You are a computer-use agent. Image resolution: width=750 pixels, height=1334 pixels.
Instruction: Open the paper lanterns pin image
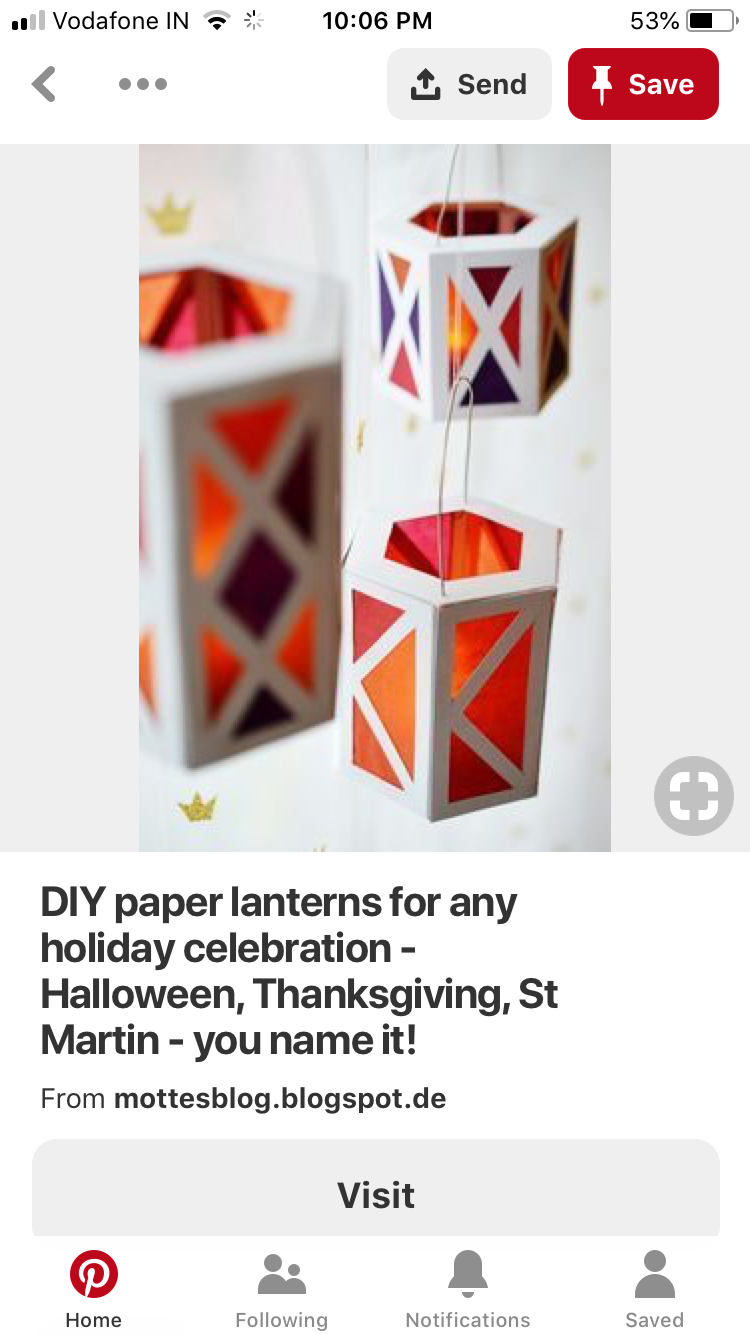(375, 498)
